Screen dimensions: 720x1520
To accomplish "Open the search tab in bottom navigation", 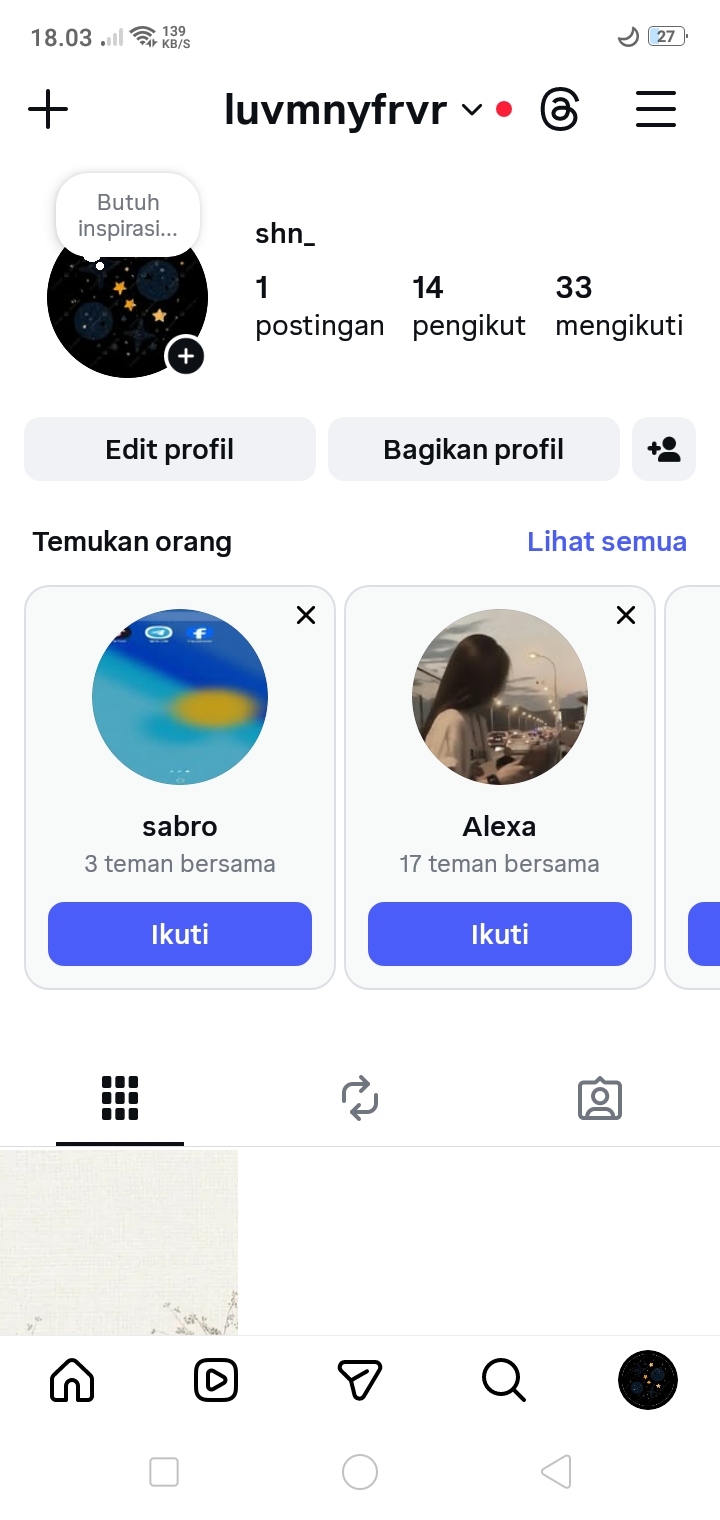I will tap(503, 1381).
